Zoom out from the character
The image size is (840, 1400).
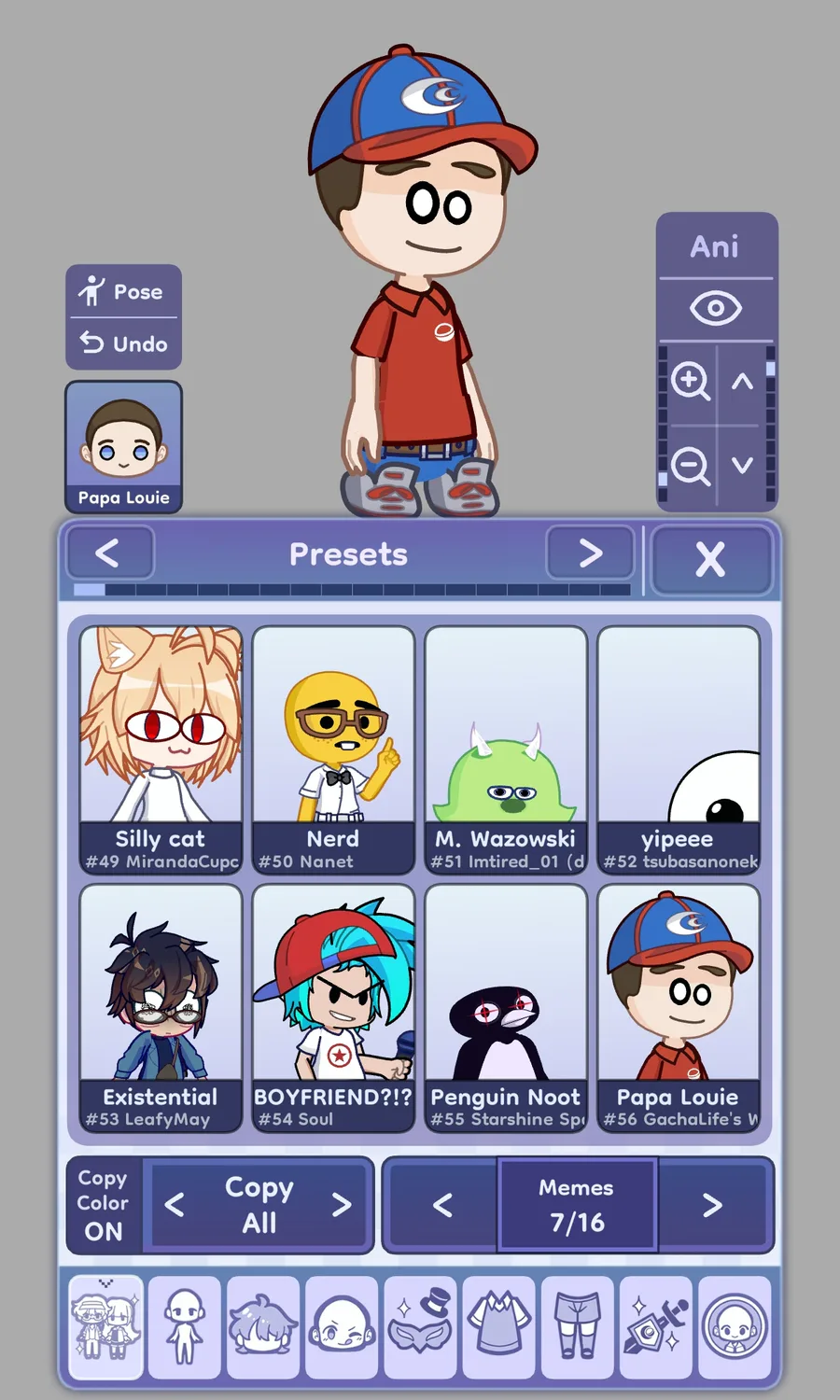click(x=690, y=464)
